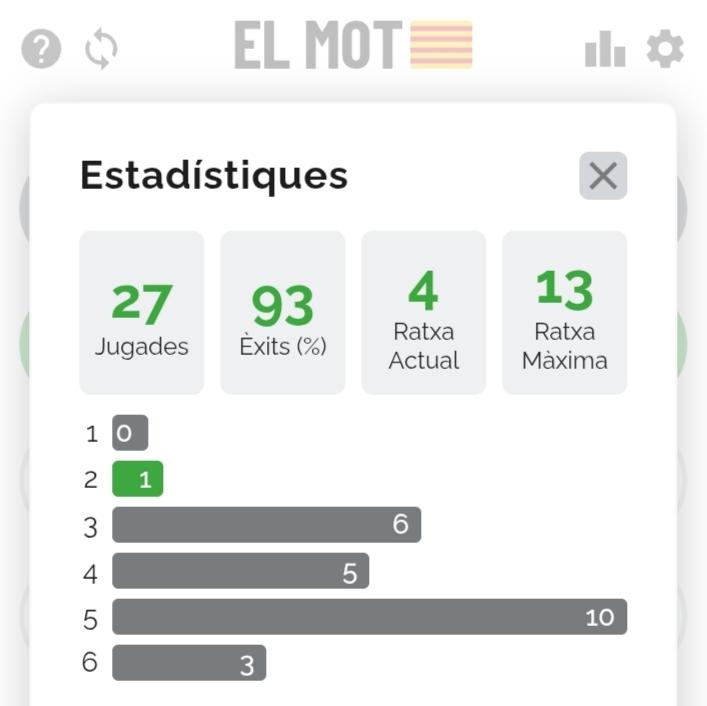Open the help question mark icon
The height and width of the screenshot is (706, 707).
pos(41,48)
